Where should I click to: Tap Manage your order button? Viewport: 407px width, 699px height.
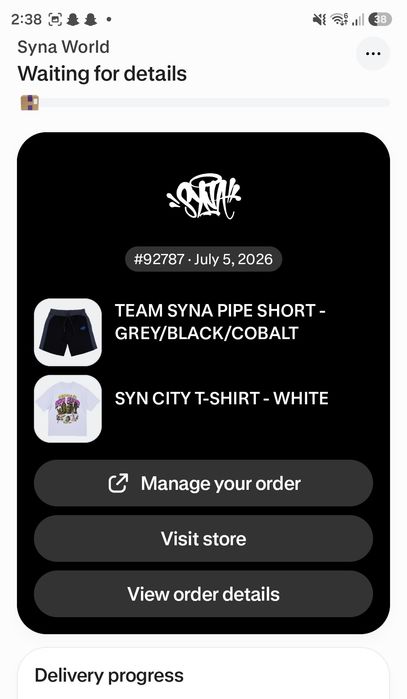203,483
